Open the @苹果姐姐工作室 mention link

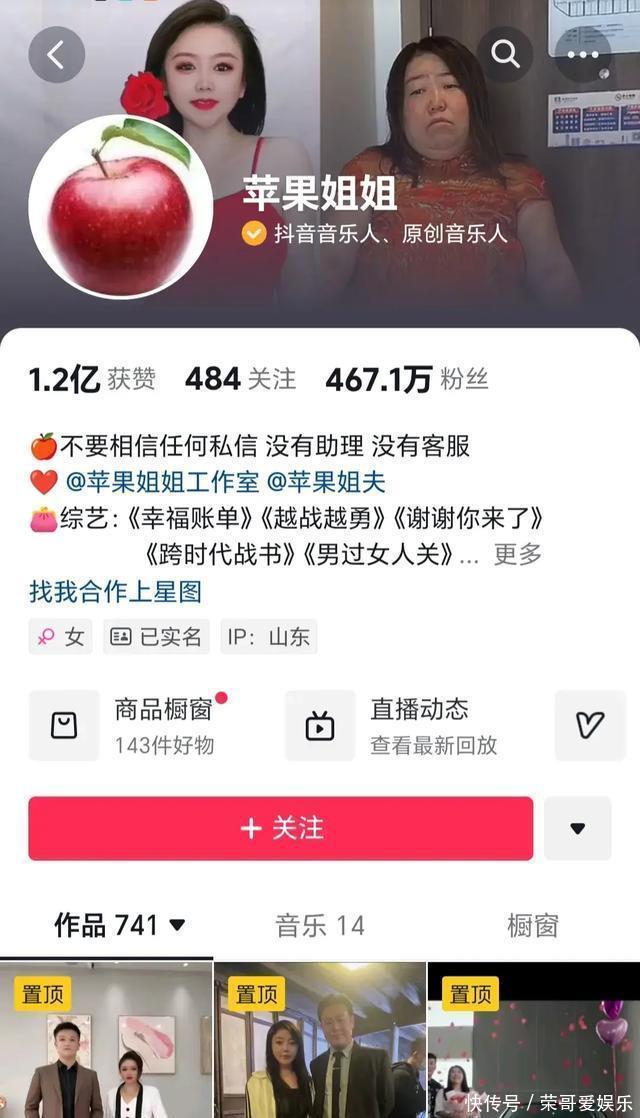[162, 482]
